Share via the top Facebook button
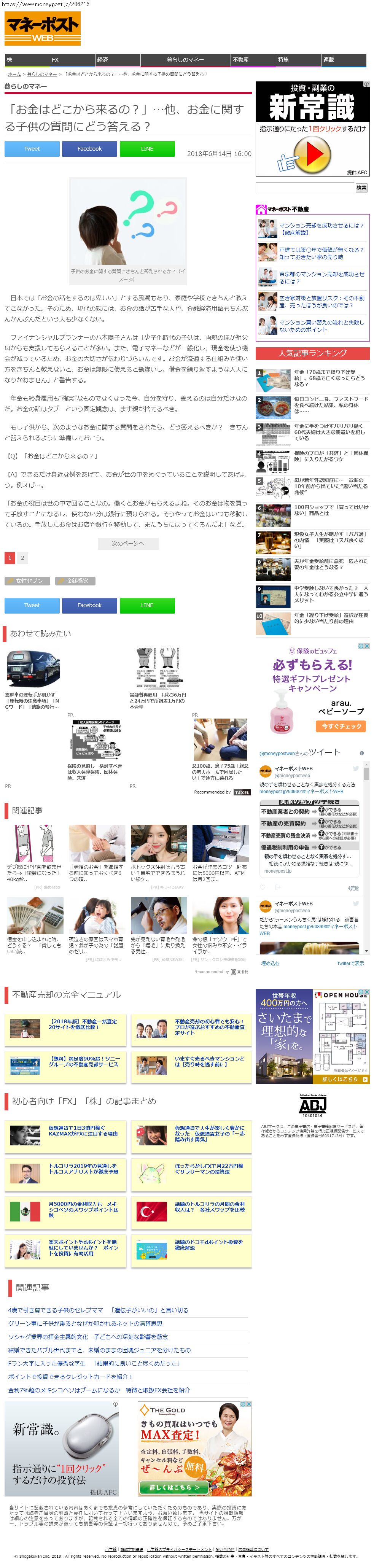The width and height of the screenshot is (374, 1568). [x=89, y=148]
